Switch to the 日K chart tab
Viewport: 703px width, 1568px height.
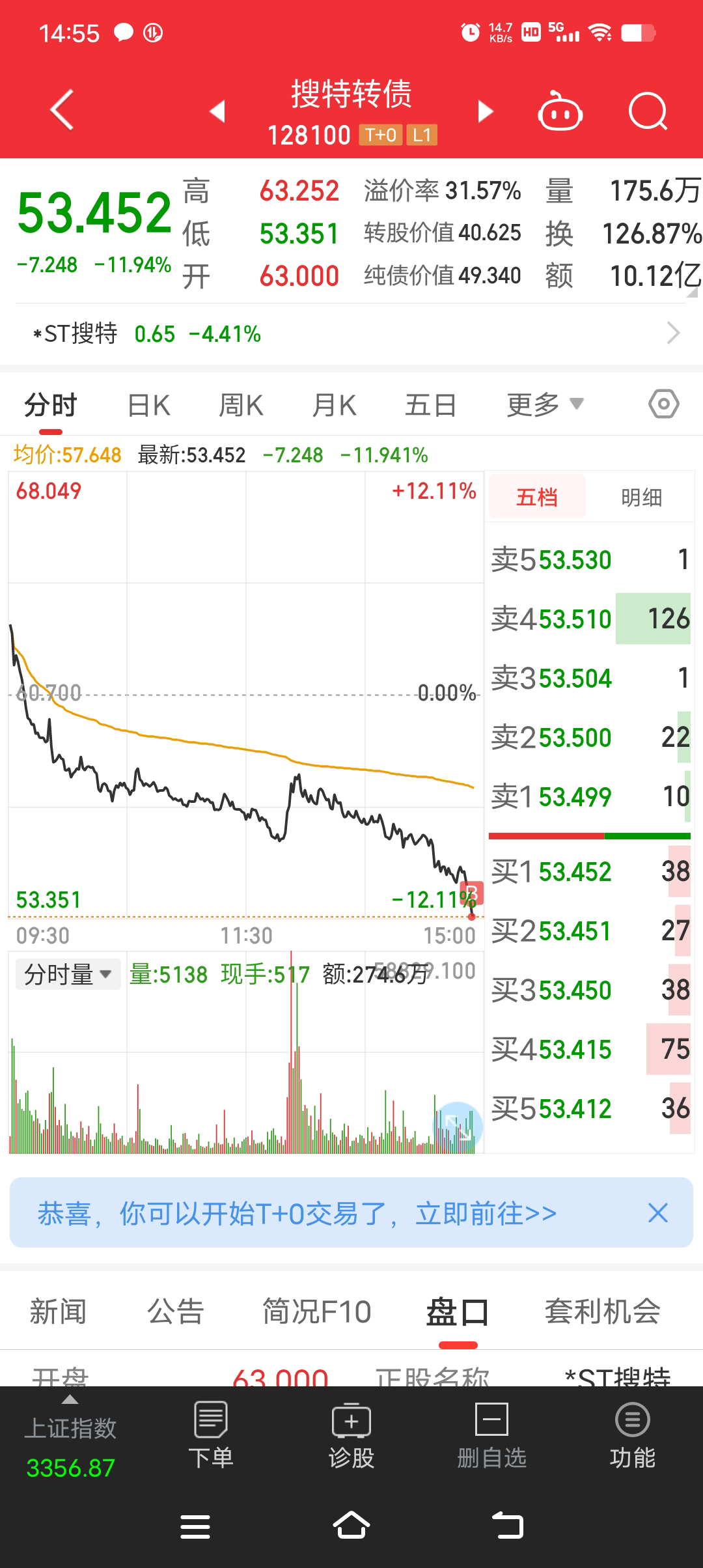click(x=148, y=406)
